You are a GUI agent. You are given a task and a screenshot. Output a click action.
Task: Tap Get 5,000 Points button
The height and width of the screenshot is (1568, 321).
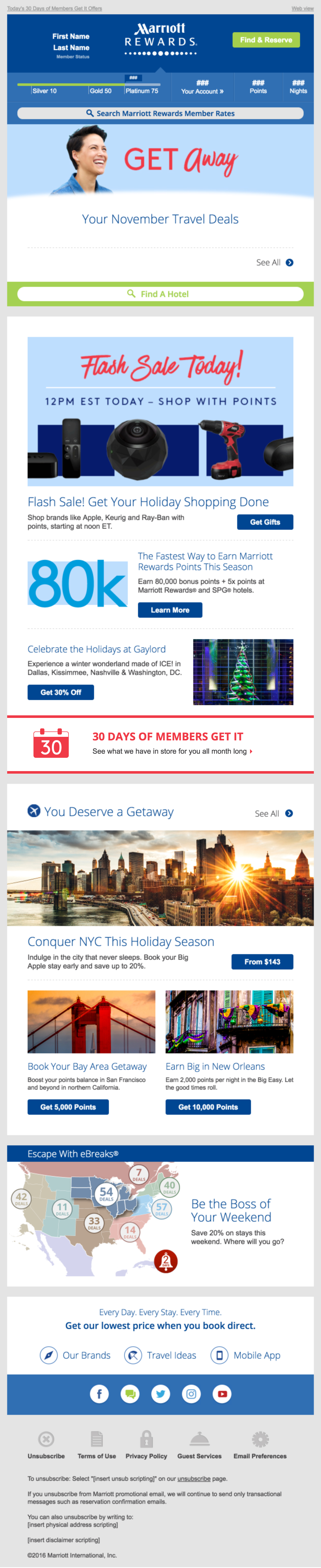click(x=68, y=1107)
